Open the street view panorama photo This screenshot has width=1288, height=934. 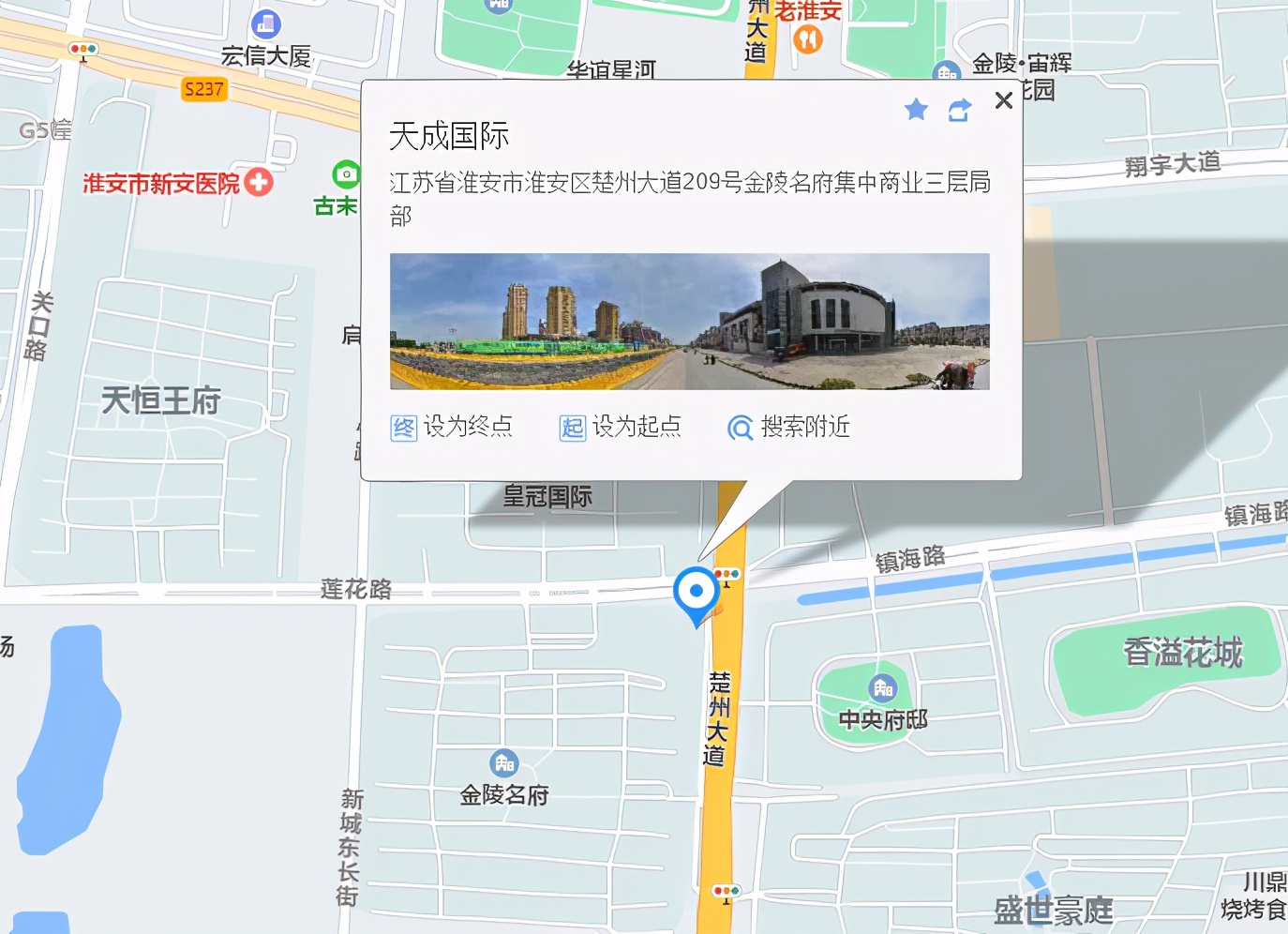pyautogui.click(x=689, y=321)
